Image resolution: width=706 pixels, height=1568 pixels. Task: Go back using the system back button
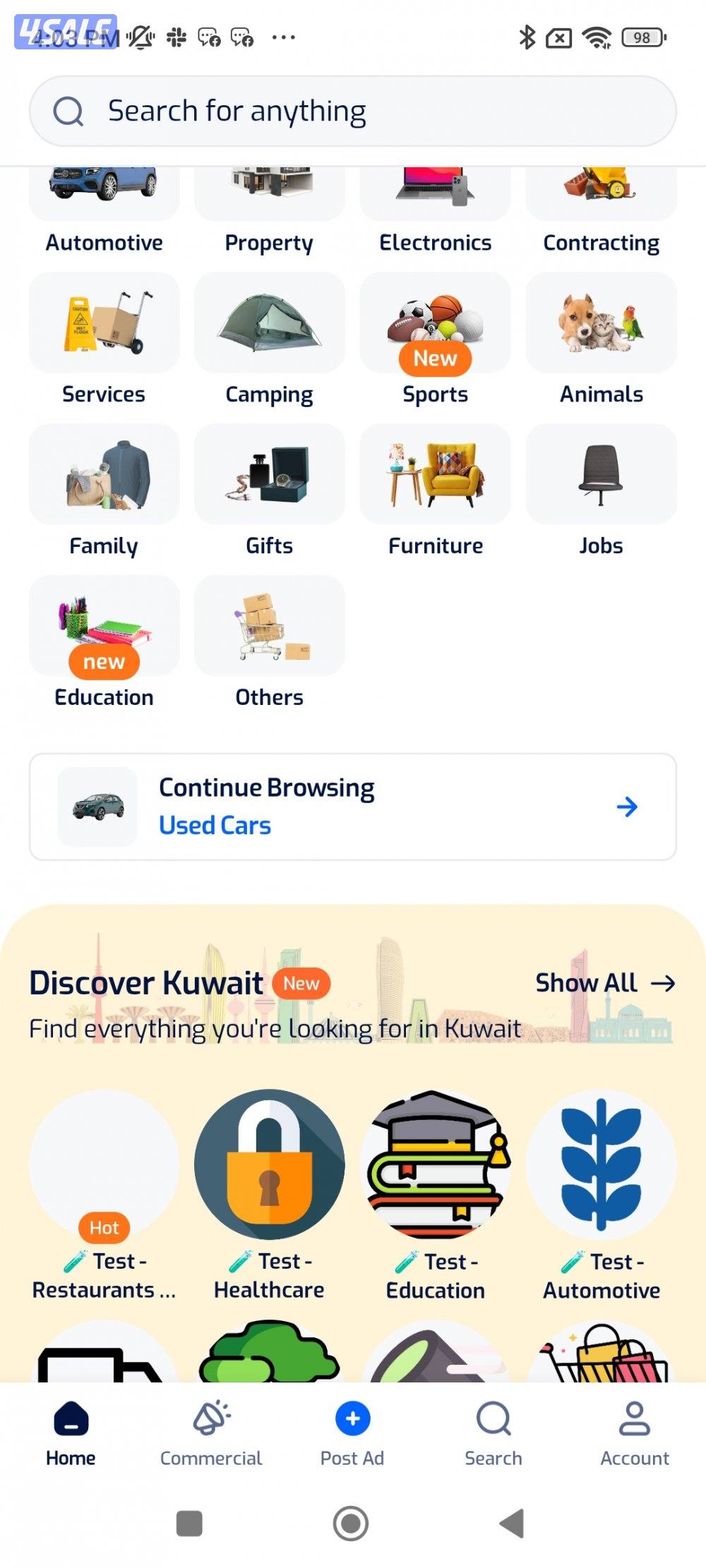512,1523
